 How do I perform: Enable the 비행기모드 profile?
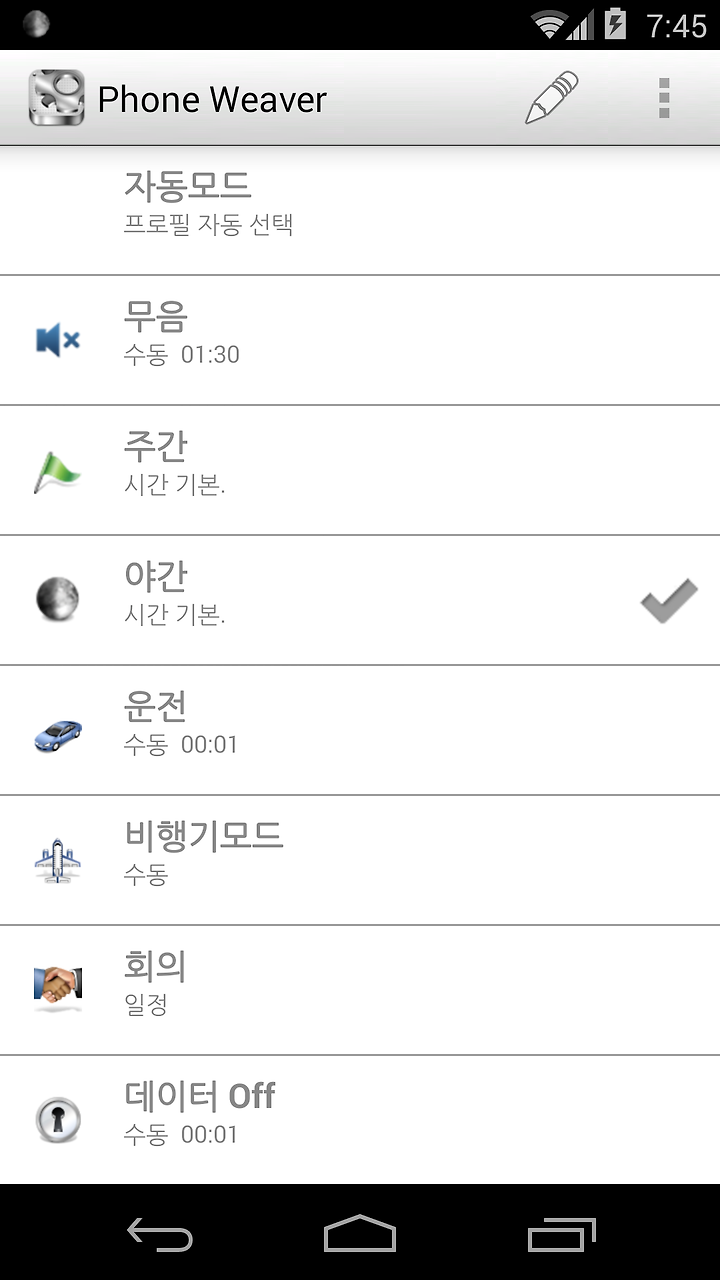pos(360,860)
